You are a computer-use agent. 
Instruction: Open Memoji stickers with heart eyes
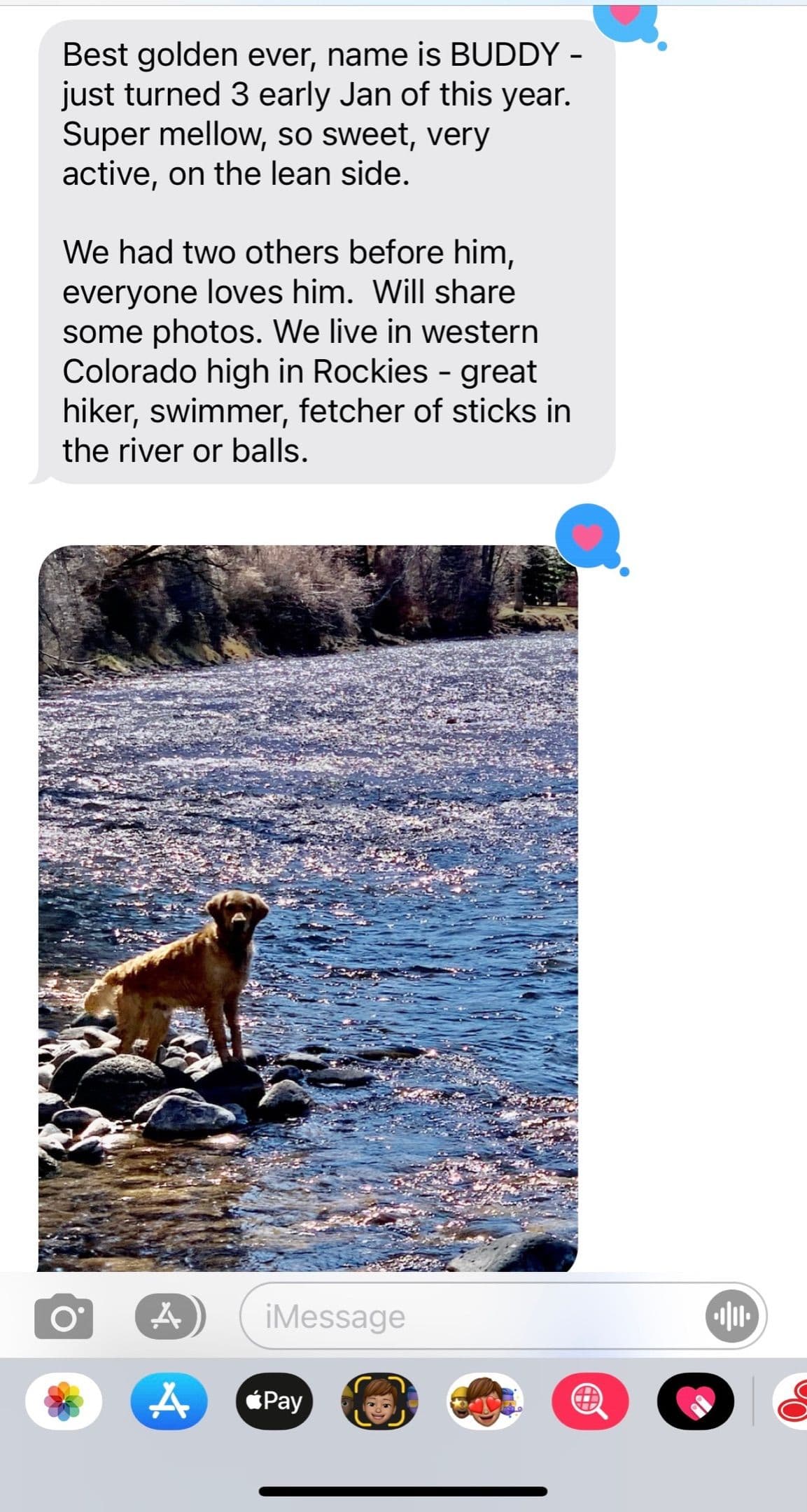tap(485, 1401)
